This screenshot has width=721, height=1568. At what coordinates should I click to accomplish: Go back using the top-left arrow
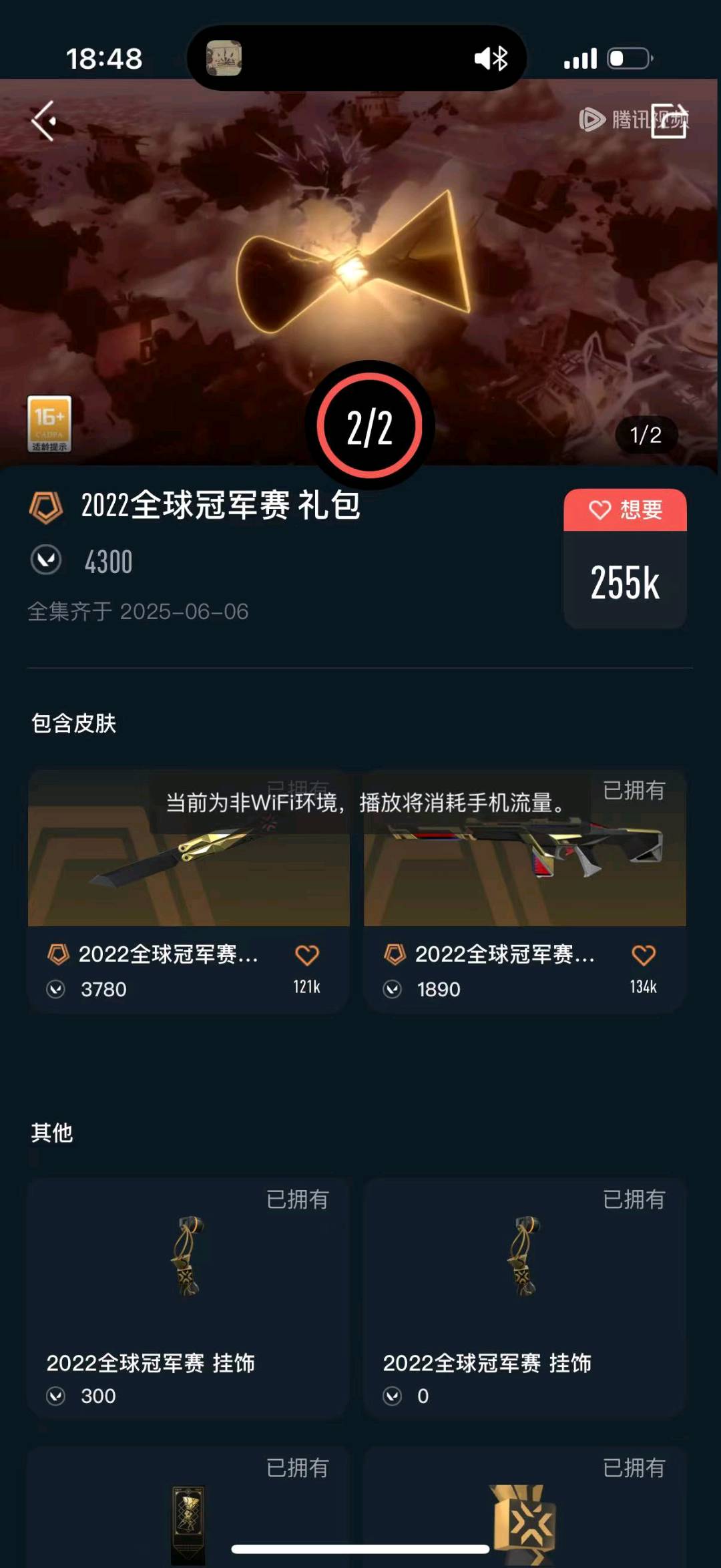44,121
